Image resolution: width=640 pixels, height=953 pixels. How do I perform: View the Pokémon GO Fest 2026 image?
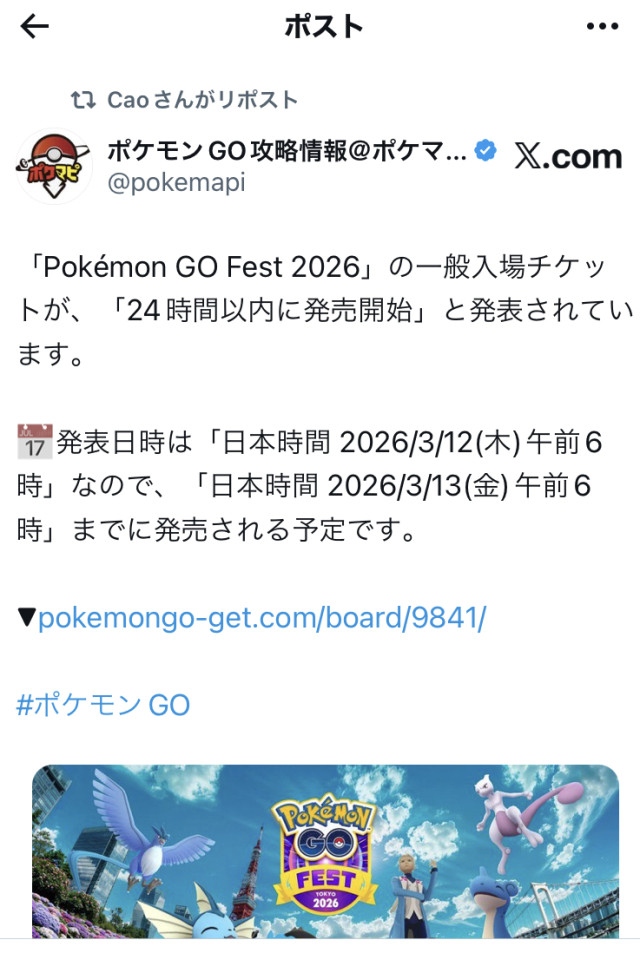[325, 850]
